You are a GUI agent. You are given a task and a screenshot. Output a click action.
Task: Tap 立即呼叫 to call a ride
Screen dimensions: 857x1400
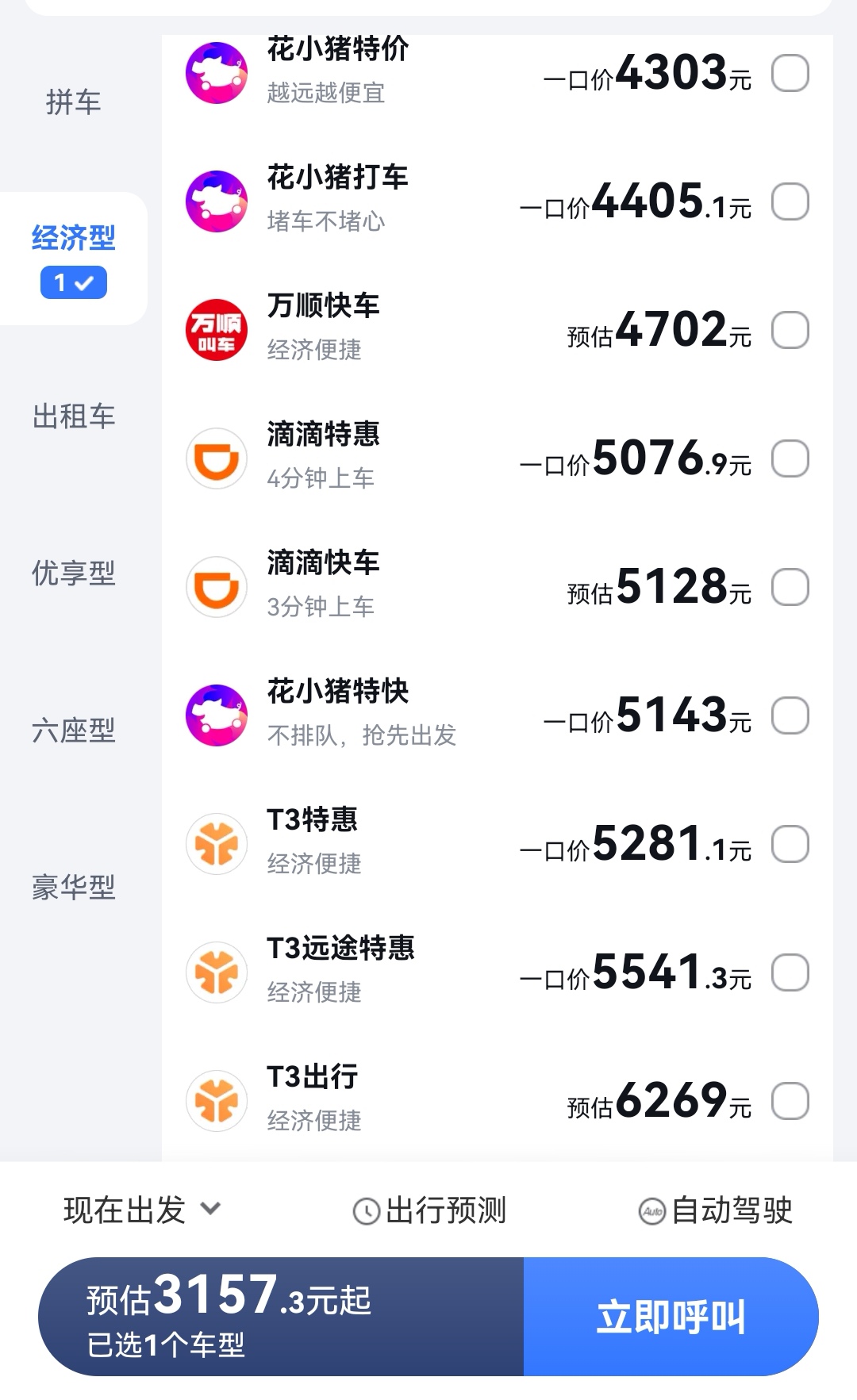[671, 1317]
